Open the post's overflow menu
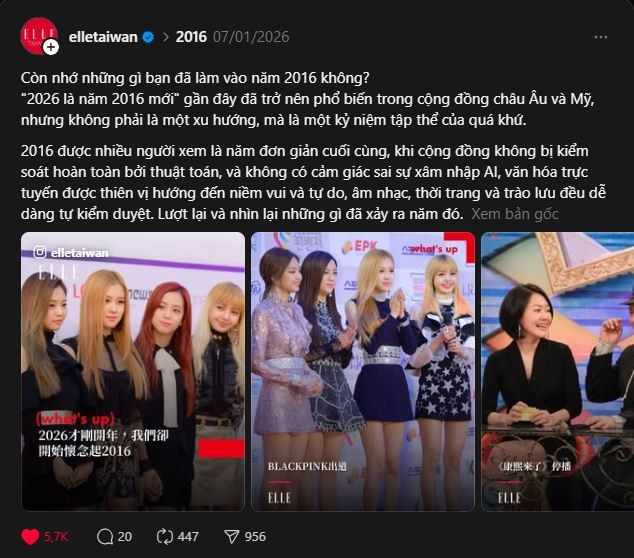 click(x=600, y=37)
